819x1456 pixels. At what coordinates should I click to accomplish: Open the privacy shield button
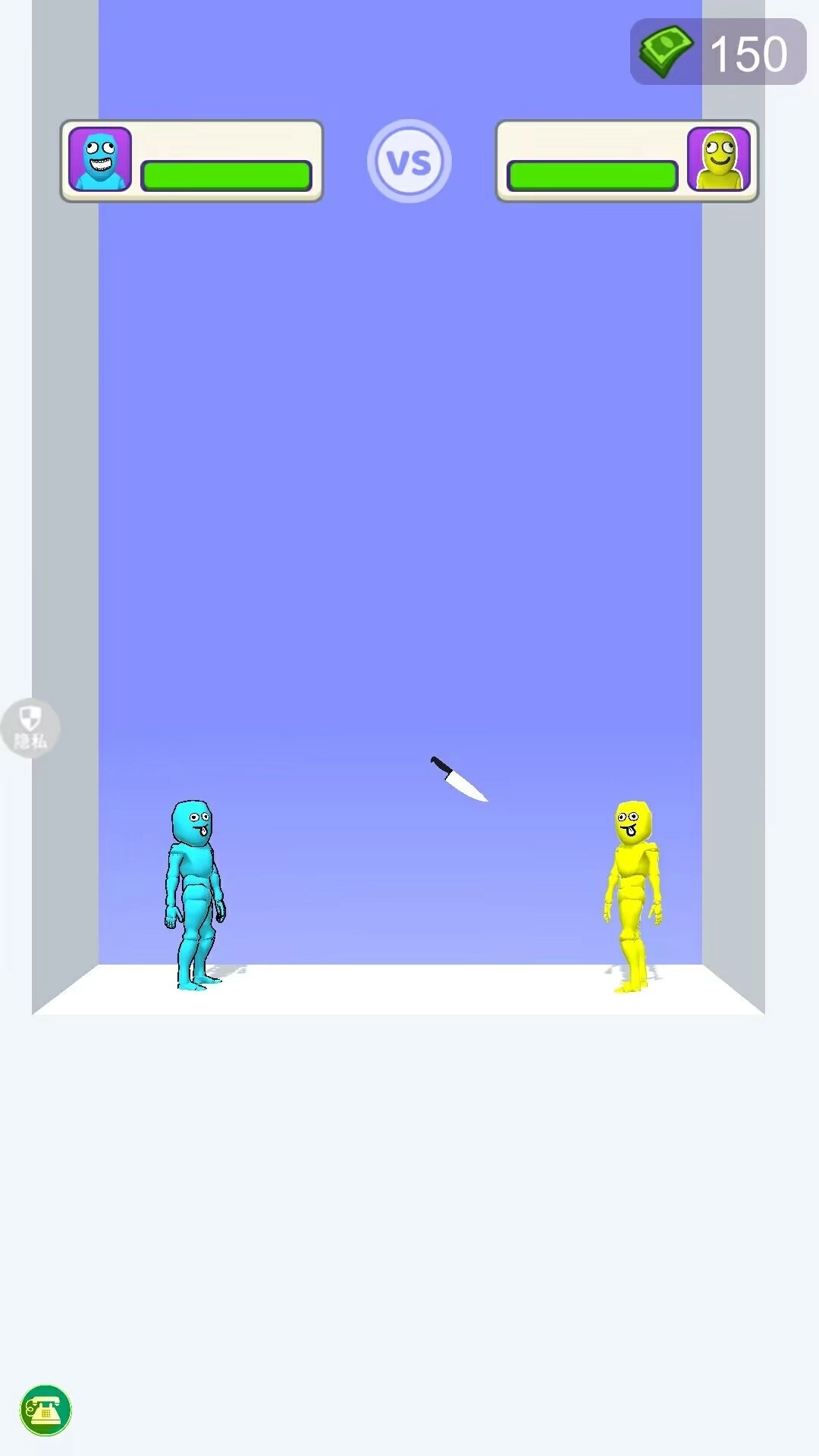tap(30, 727)
